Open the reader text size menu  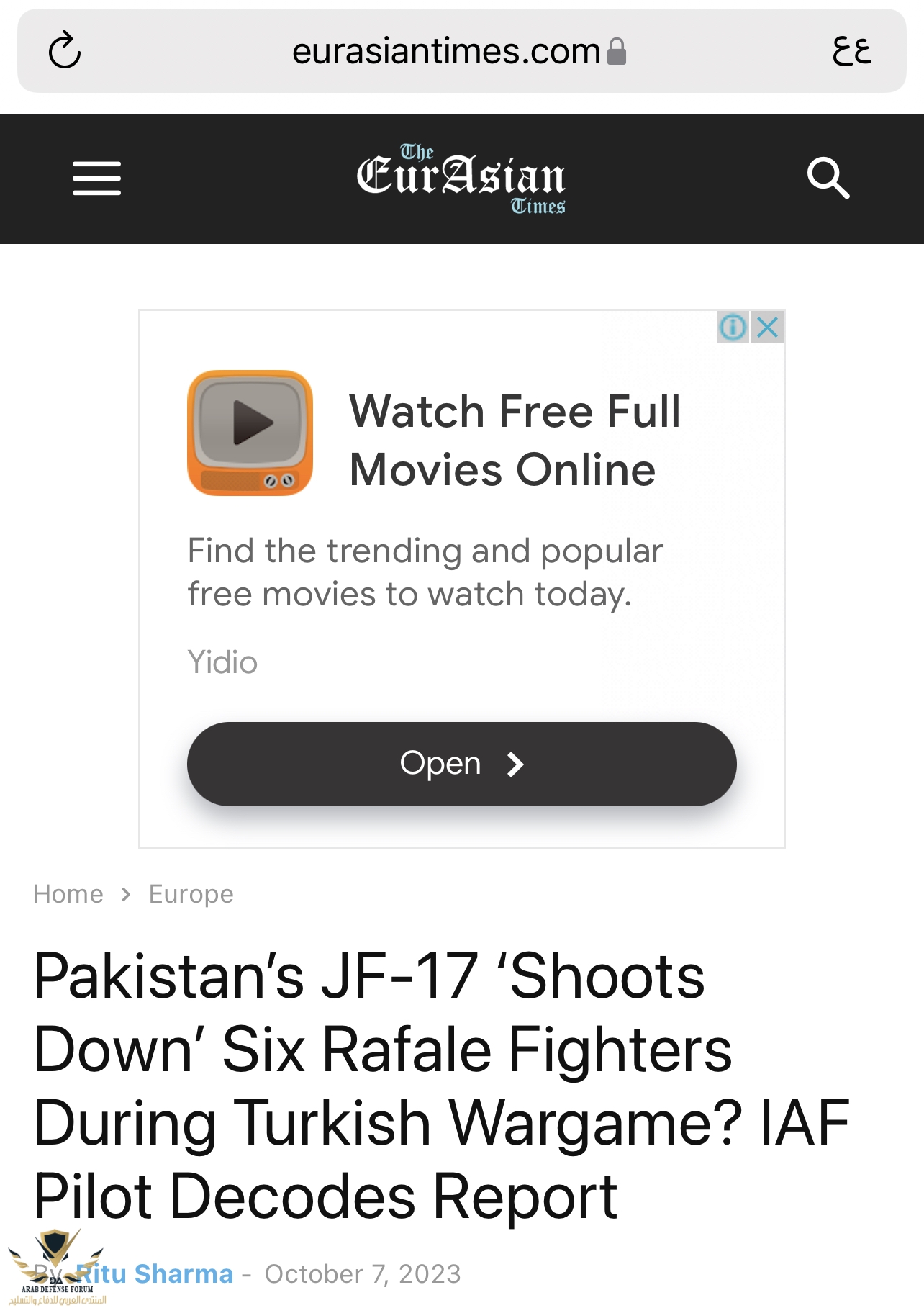point(851,51)
